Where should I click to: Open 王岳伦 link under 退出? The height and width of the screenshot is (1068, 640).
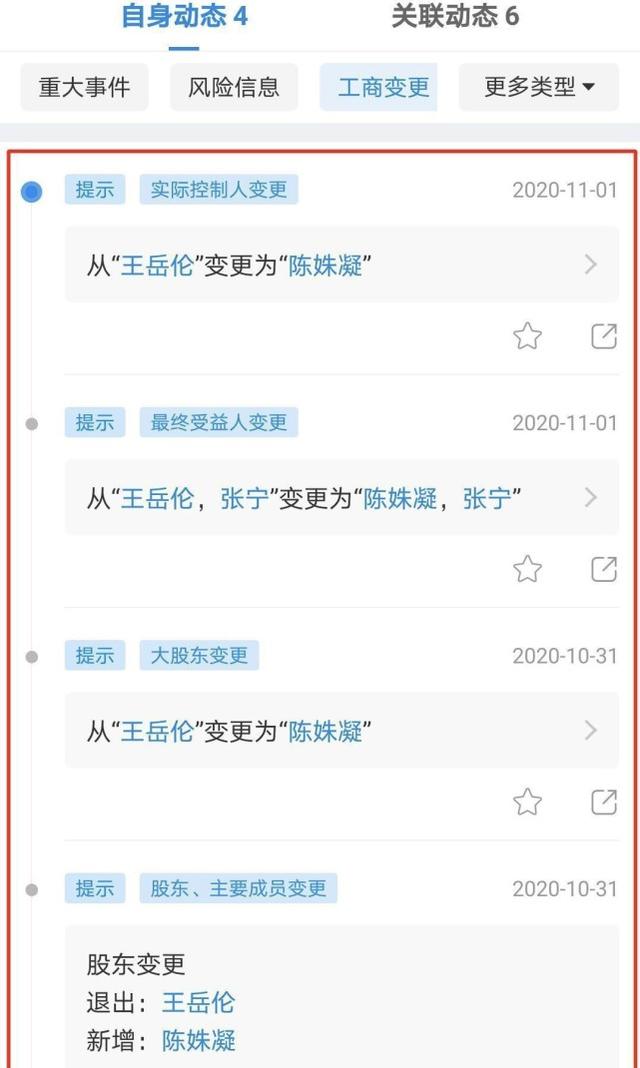[198, 1002]
